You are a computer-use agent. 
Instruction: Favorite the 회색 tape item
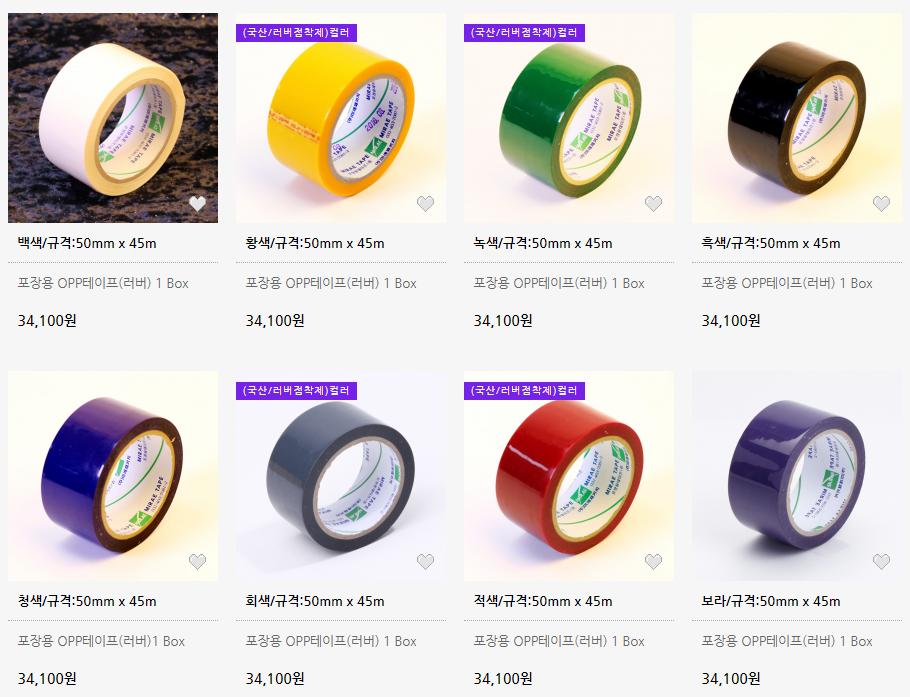click(425, 562)
